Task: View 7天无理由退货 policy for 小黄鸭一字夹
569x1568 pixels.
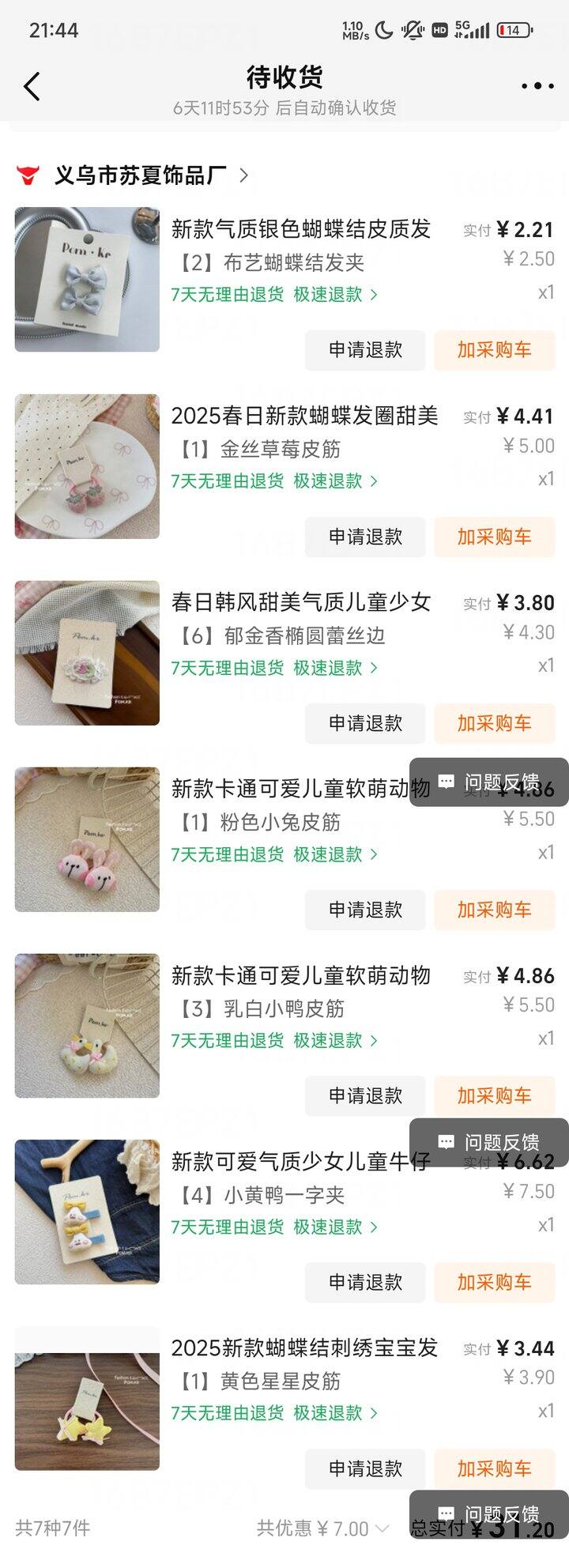Action: coord(228,1227)
